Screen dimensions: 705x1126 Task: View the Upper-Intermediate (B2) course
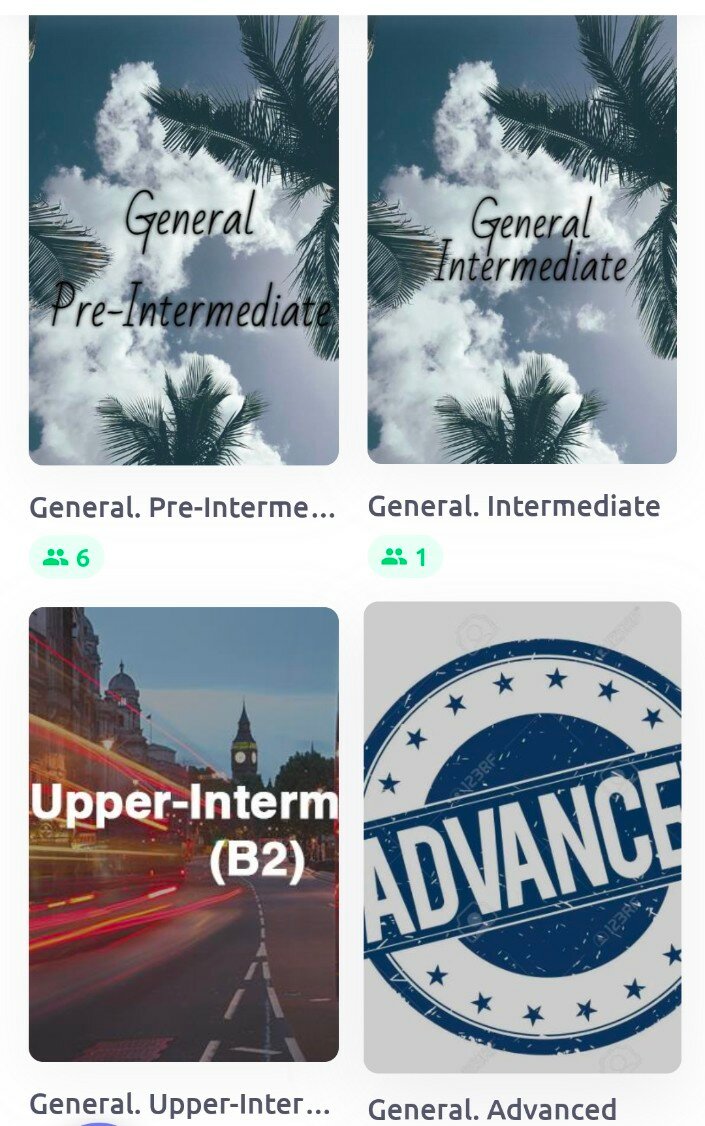pos(184,833)
